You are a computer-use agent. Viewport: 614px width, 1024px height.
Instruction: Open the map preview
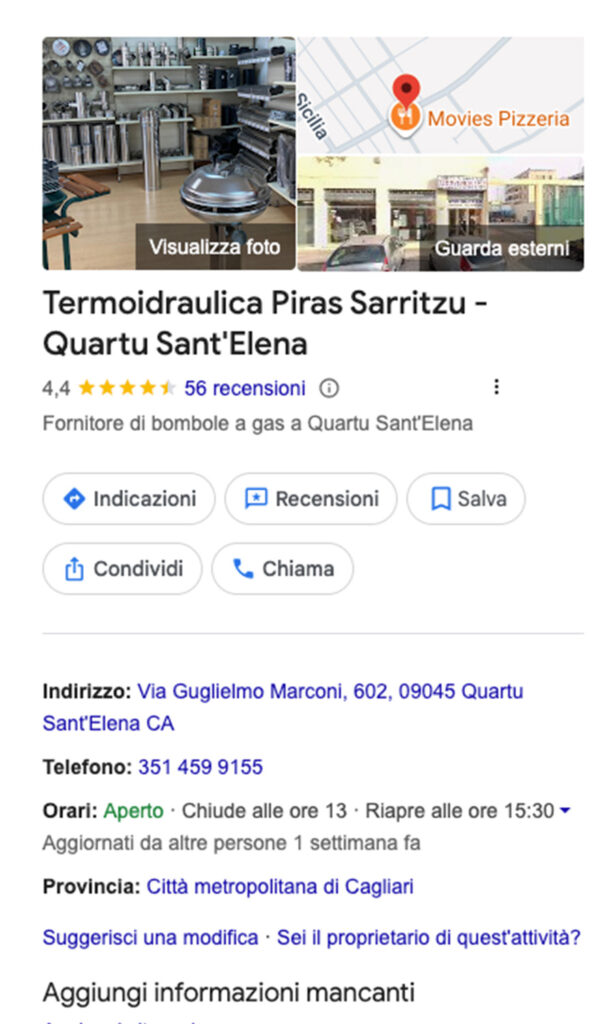click(x=440, y=95)
